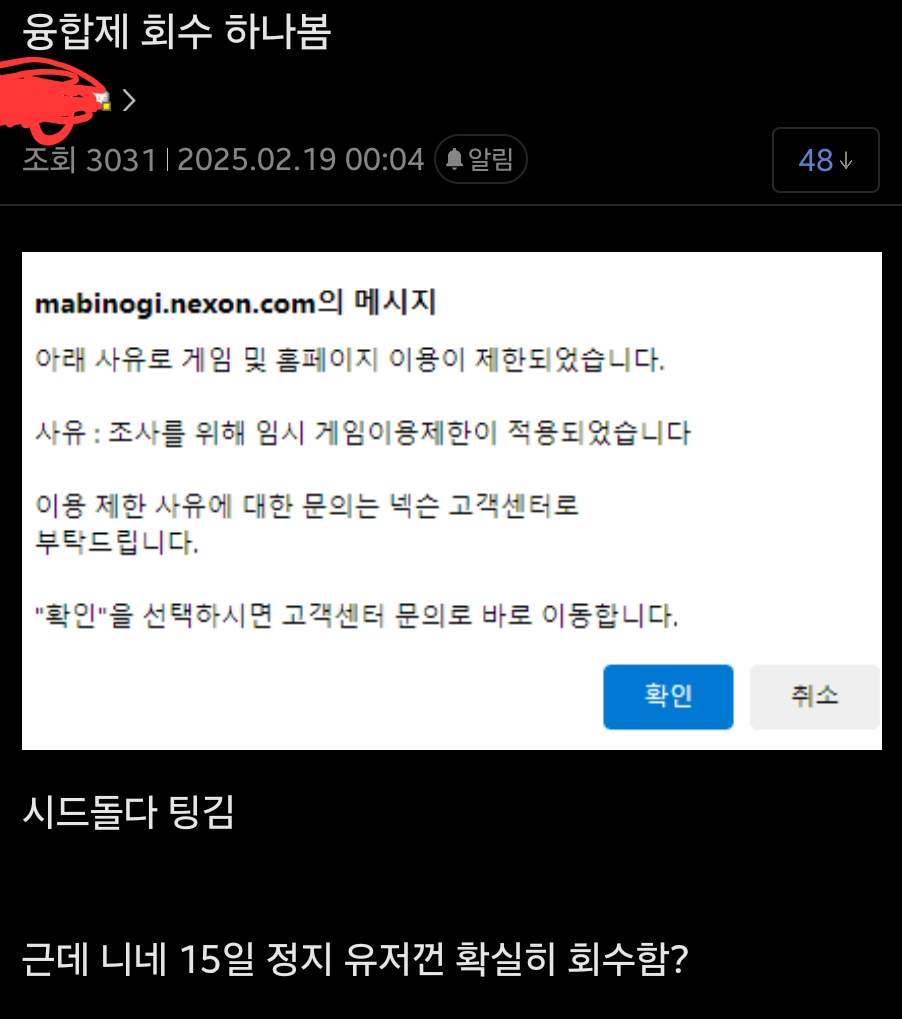902x1019 pixels.
Task: Jump to the 48 comments
Action: (825, 160)
